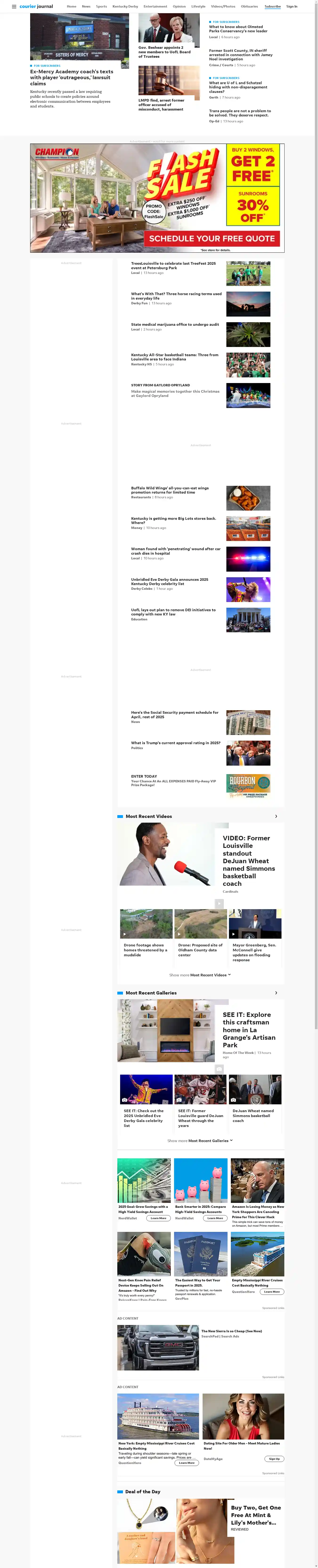Switch to the Opinion section
318x1568 pixels.
[x=179, y=7]
